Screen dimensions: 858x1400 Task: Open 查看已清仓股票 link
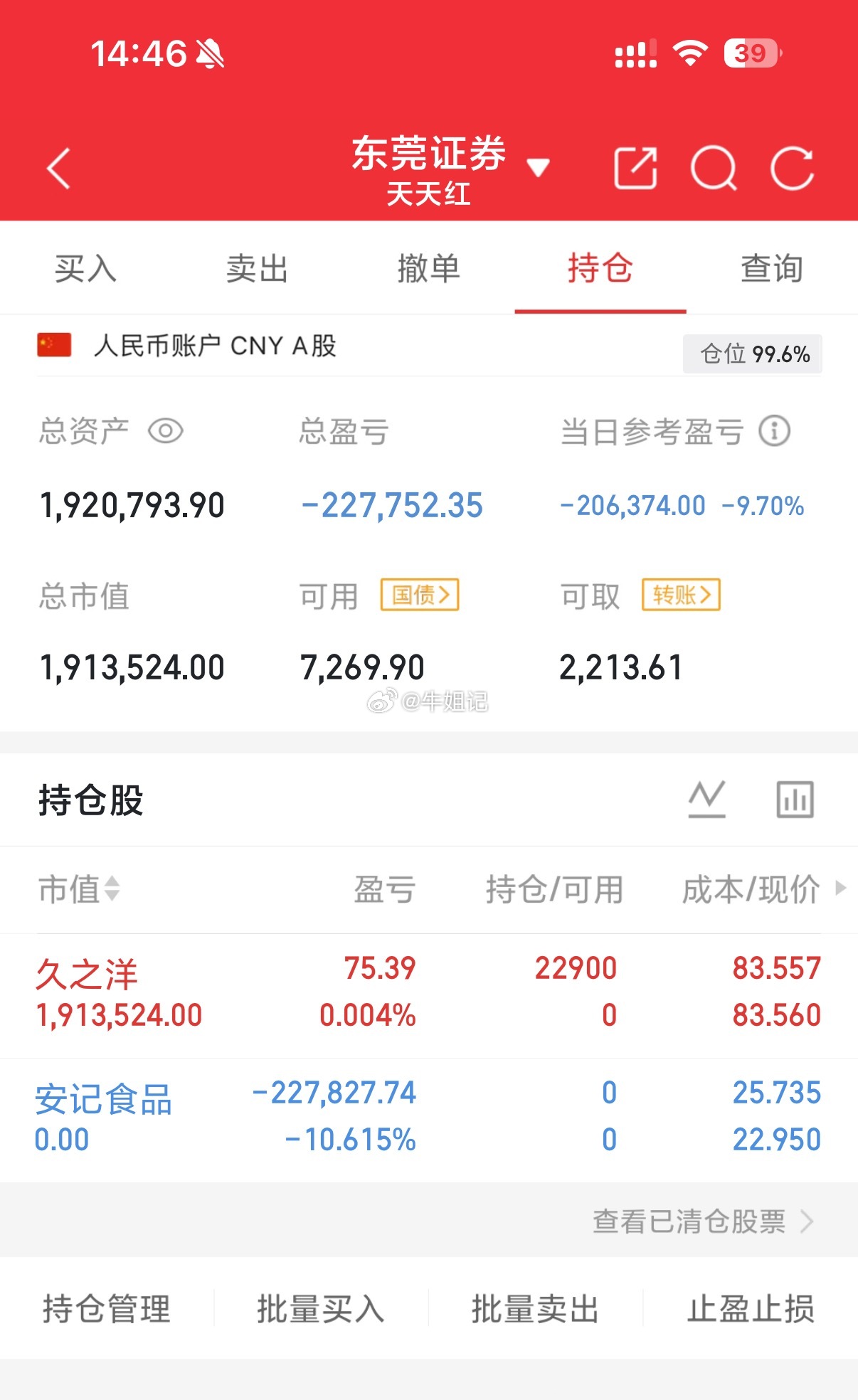pos(689,1222)
